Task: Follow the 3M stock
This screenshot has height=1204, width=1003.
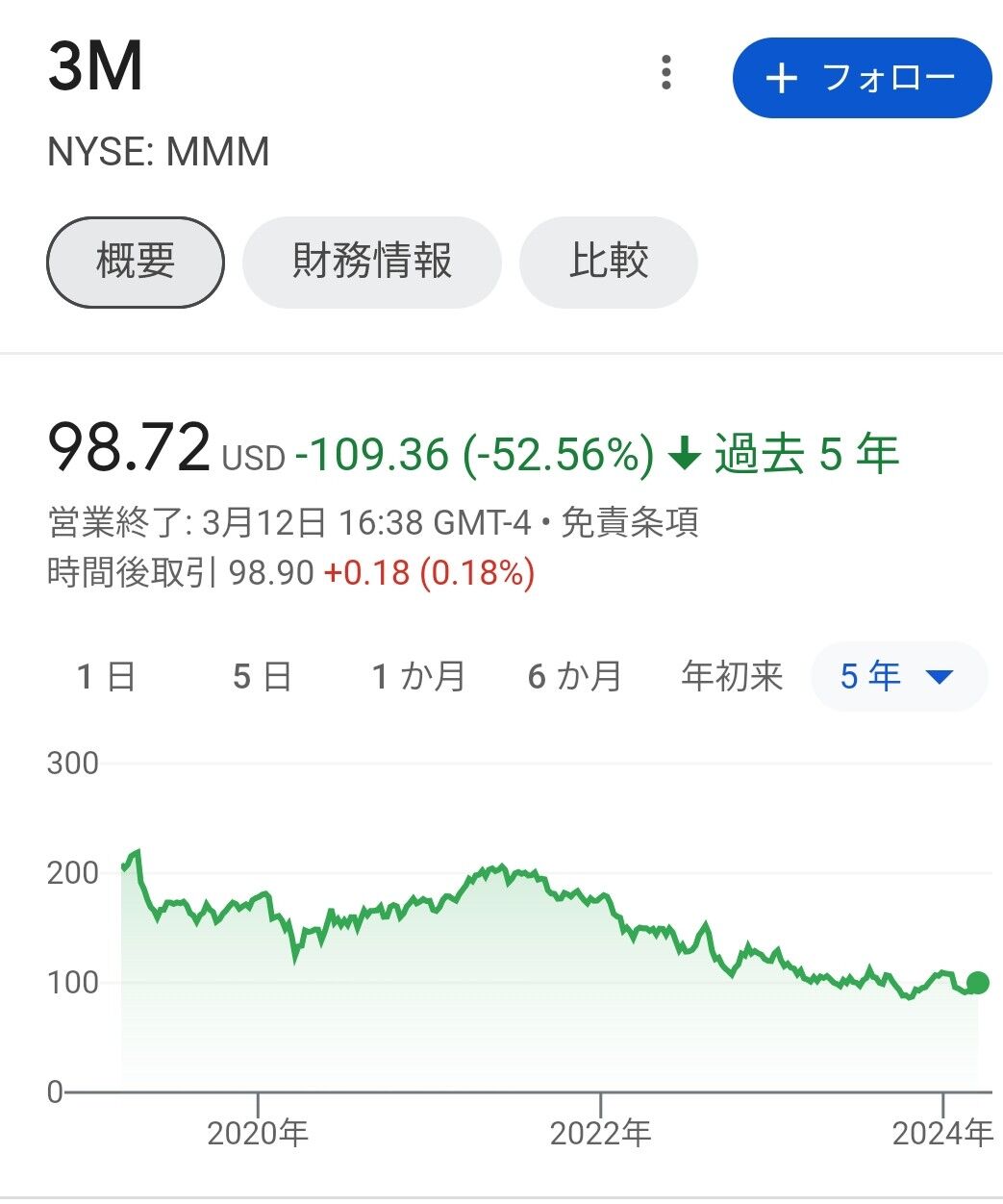Action: 862,78
